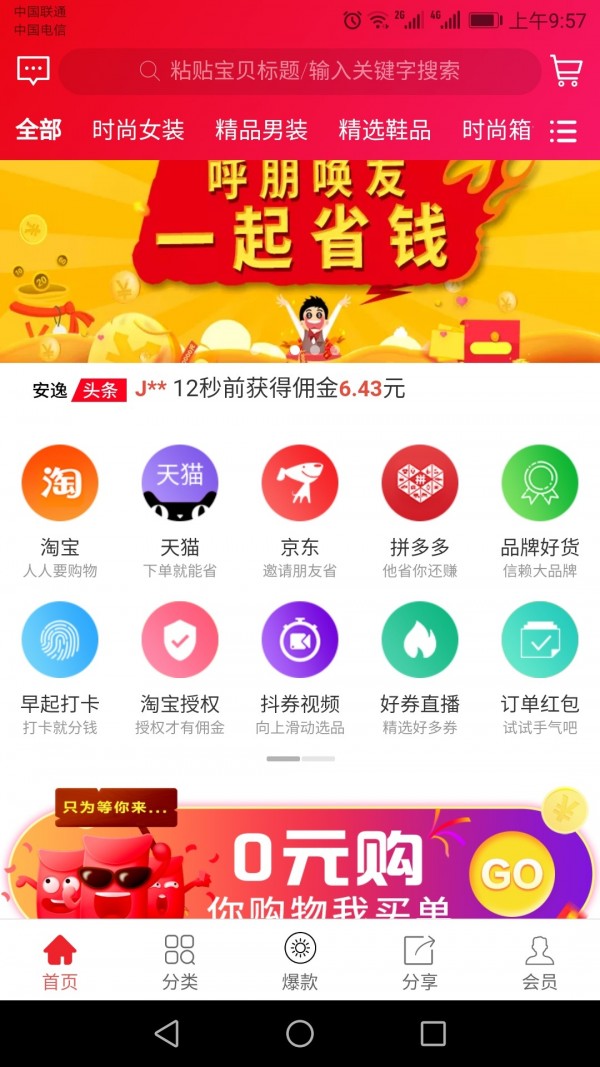Open the messages chat bubble icon
The width and height of the screenshot is (600, 1067).
(33, 71)
